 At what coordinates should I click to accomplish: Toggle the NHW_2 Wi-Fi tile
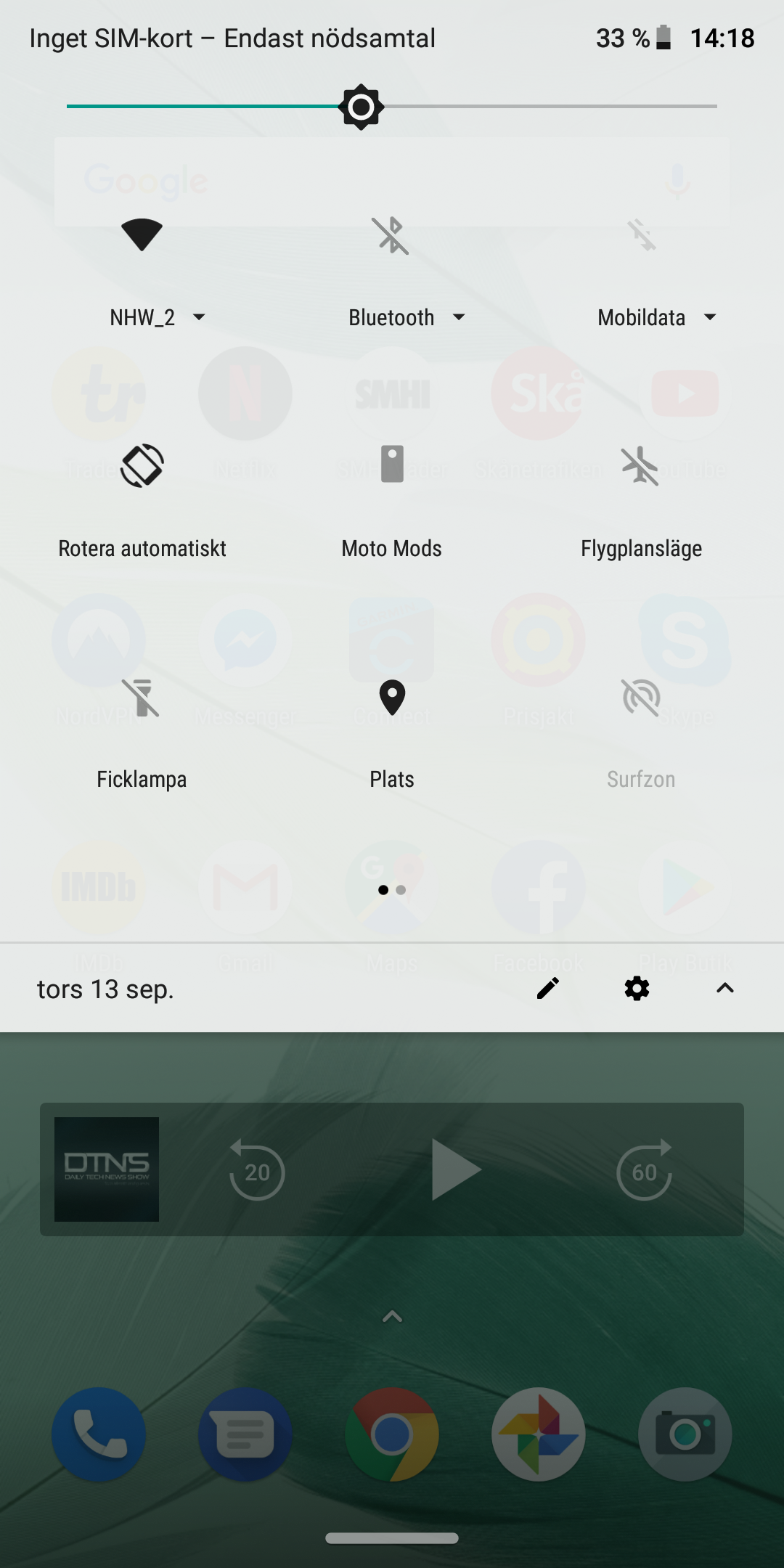pyautogui.click(x=142, y=235)
